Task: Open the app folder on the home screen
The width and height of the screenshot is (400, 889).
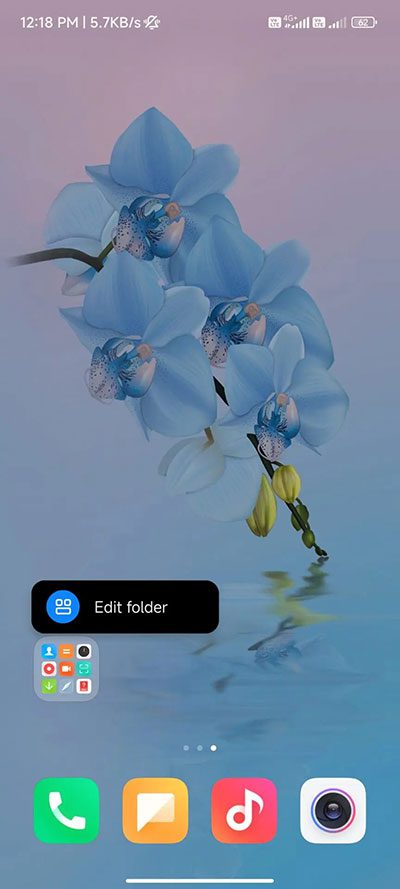Action: [66, 669]
